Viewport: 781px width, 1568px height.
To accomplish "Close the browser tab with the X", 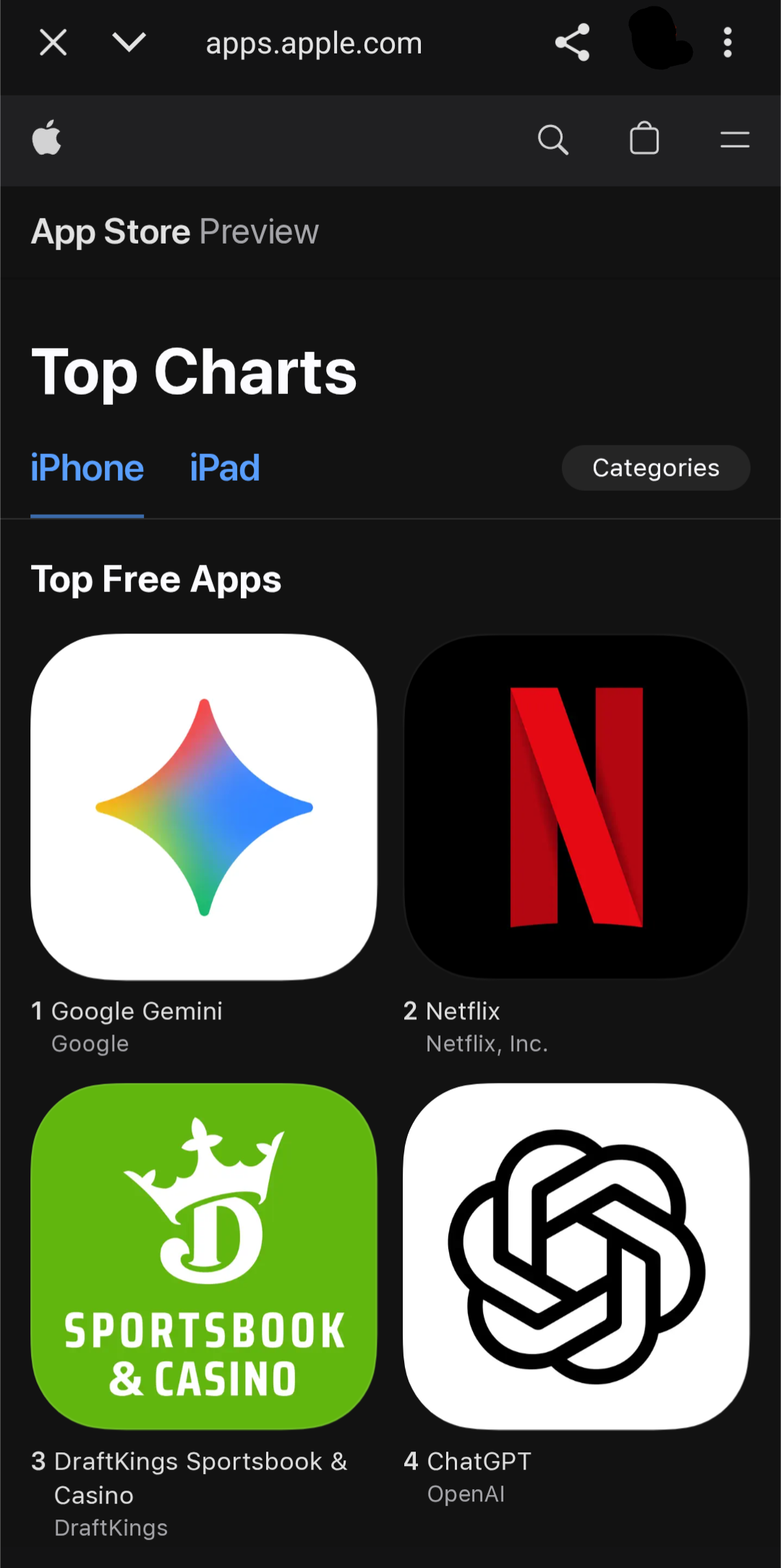I will click(54, 43).
